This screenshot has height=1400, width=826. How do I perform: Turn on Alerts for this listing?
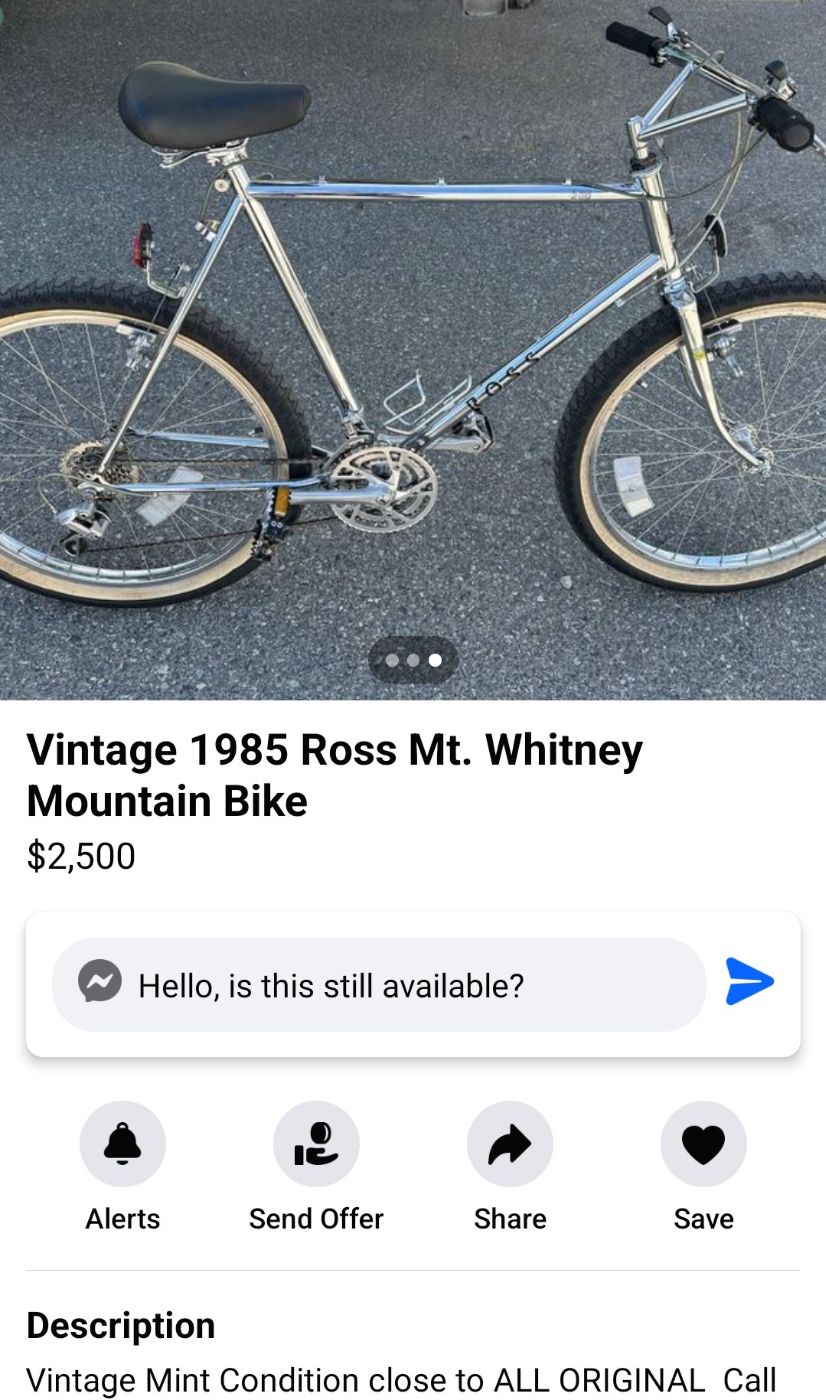pyautogui.click(x=123, y=1144)
